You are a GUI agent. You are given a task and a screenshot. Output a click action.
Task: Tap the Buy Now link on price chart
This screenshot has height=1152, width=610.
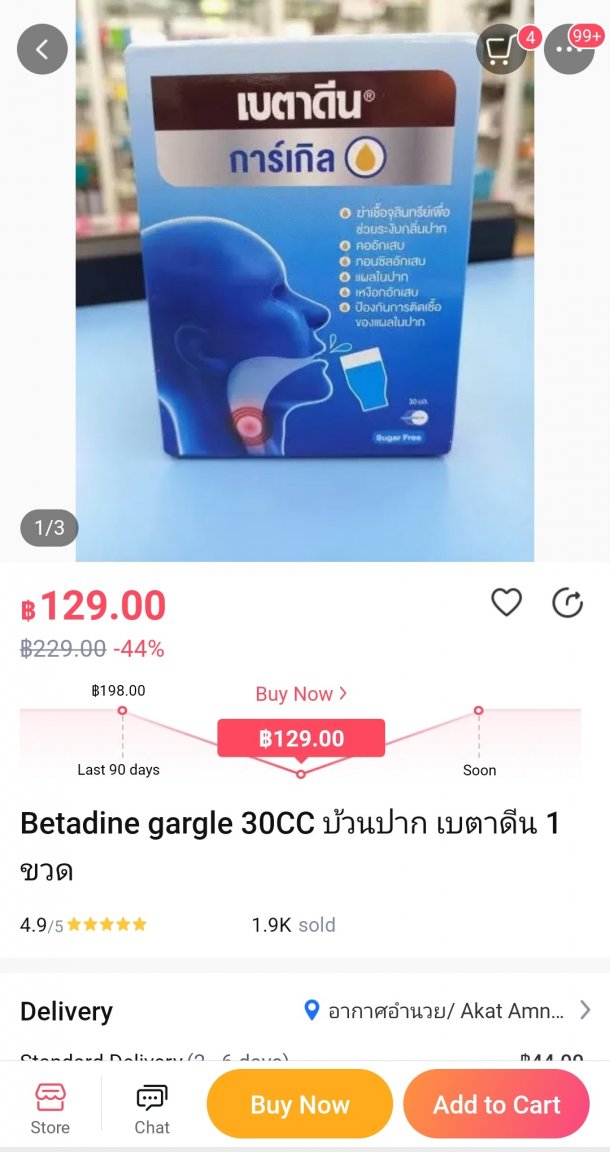click(301, 693)
